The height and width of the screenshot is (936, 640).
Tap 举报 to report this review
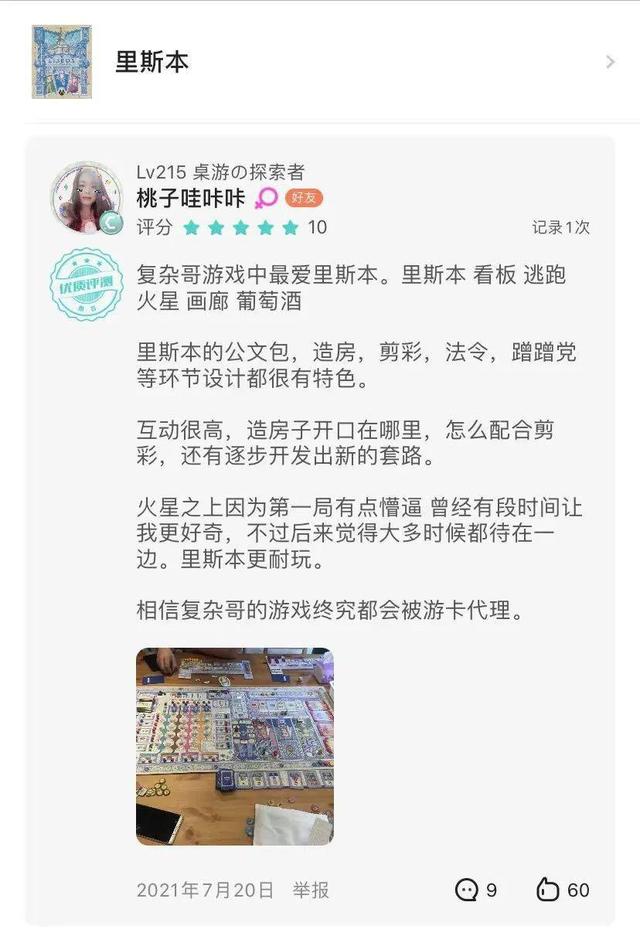(310, 890)
